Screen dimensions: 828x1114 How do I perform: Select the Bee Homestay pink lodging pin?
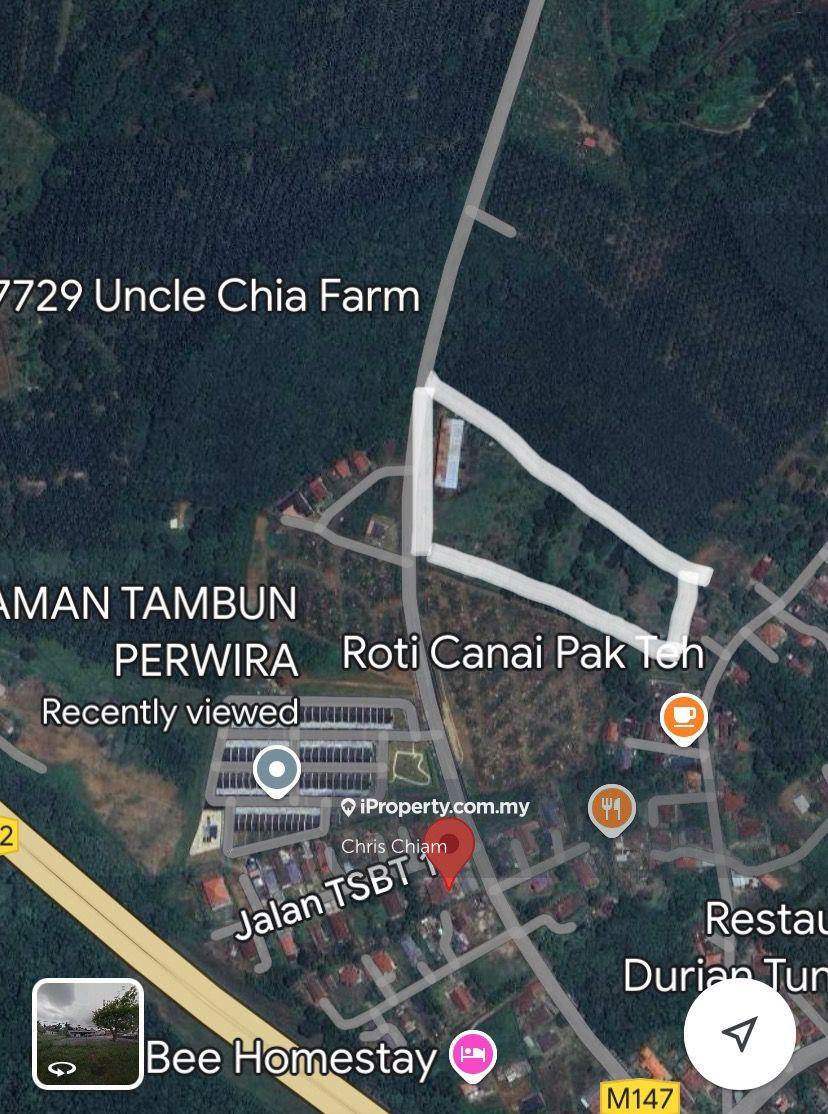pos(472,1055)
